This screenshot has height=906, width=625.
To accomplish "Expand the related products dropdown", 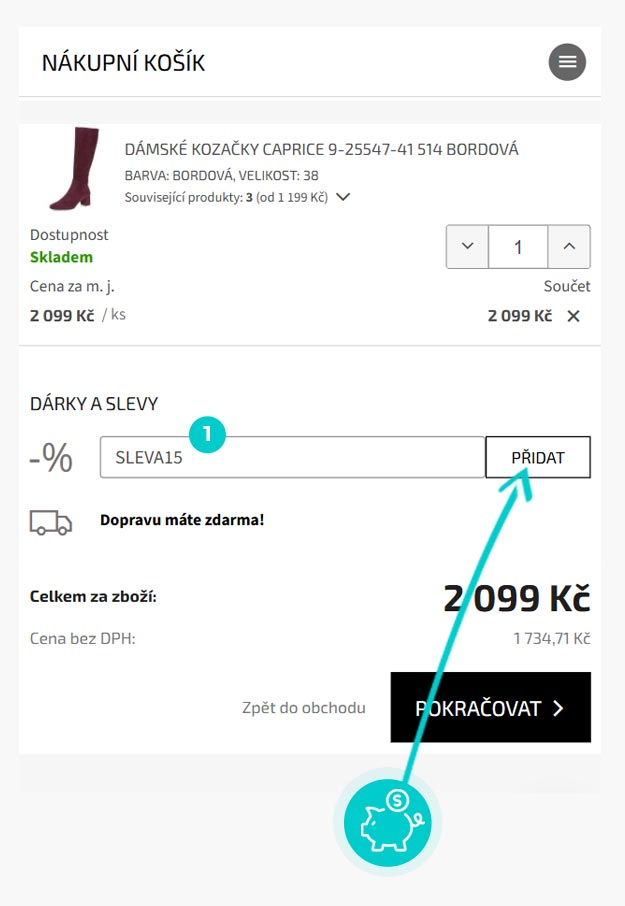I will [x=343, y=197].
